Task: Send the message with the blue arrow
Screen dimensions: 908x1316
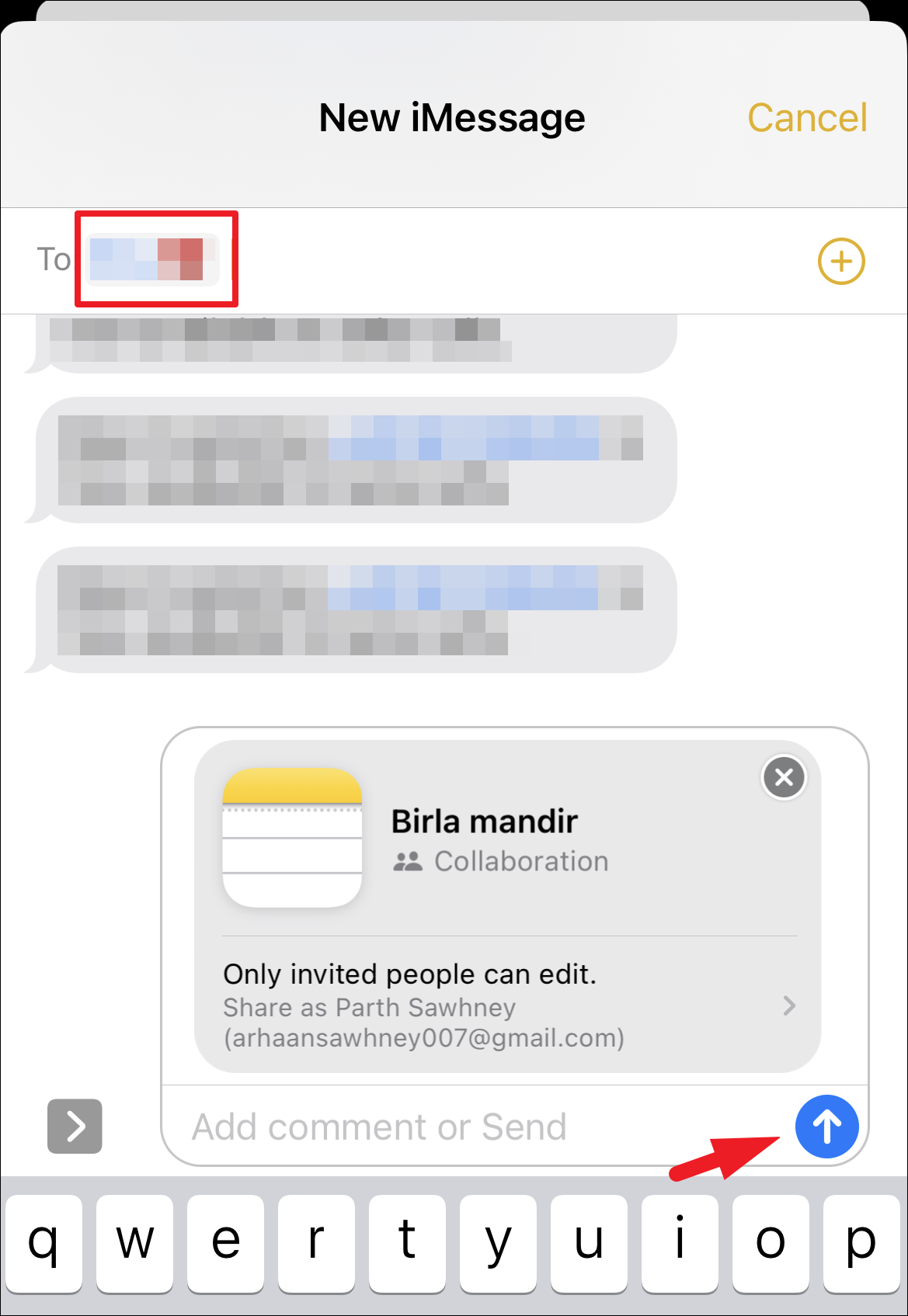Action: point(826,1127)
